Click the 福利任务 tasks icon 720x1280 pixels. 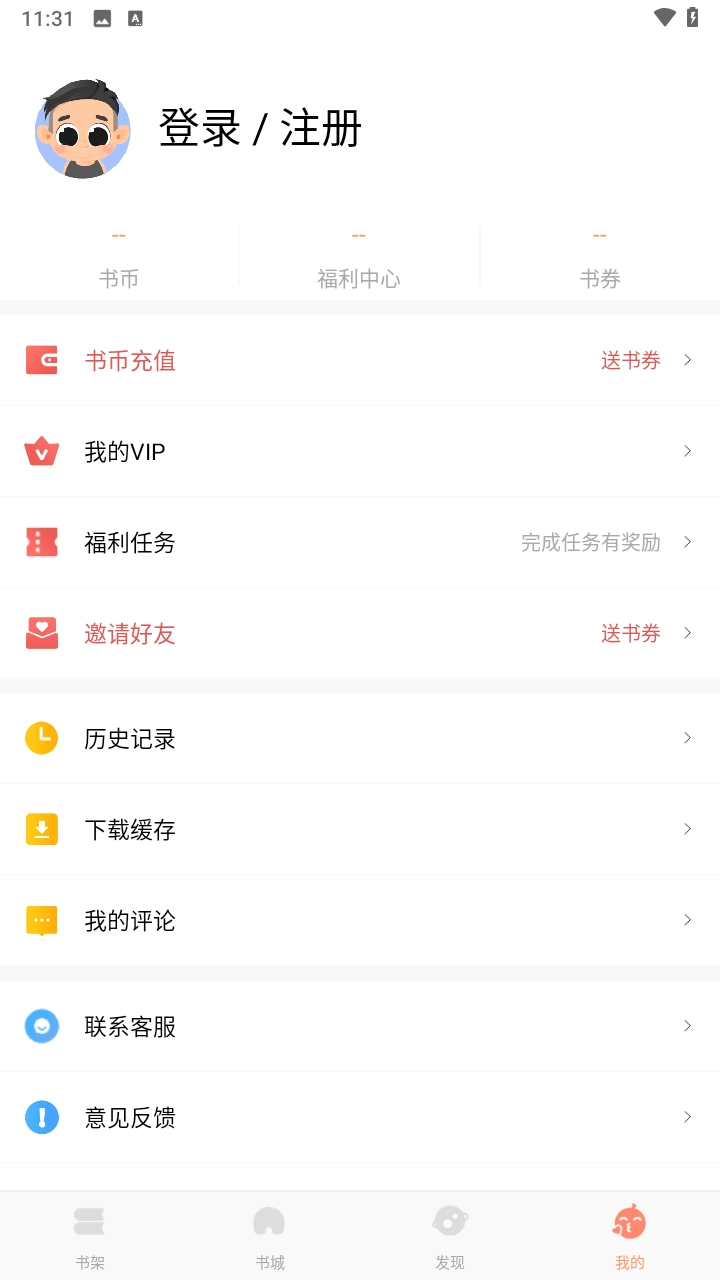tap(42, 542)
